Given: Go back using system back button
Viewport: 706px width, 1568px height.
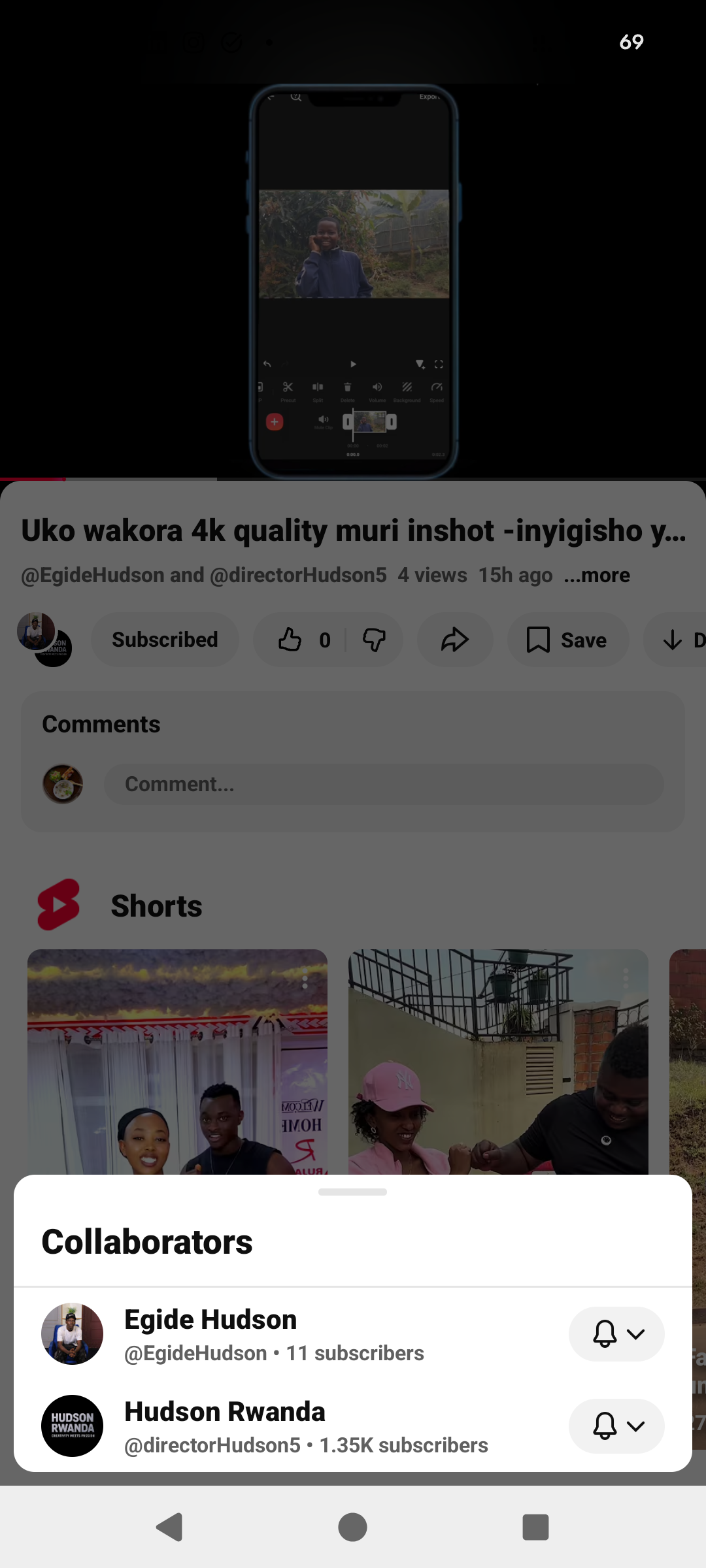Looking at the screenshot, I should coord(170,1527).
